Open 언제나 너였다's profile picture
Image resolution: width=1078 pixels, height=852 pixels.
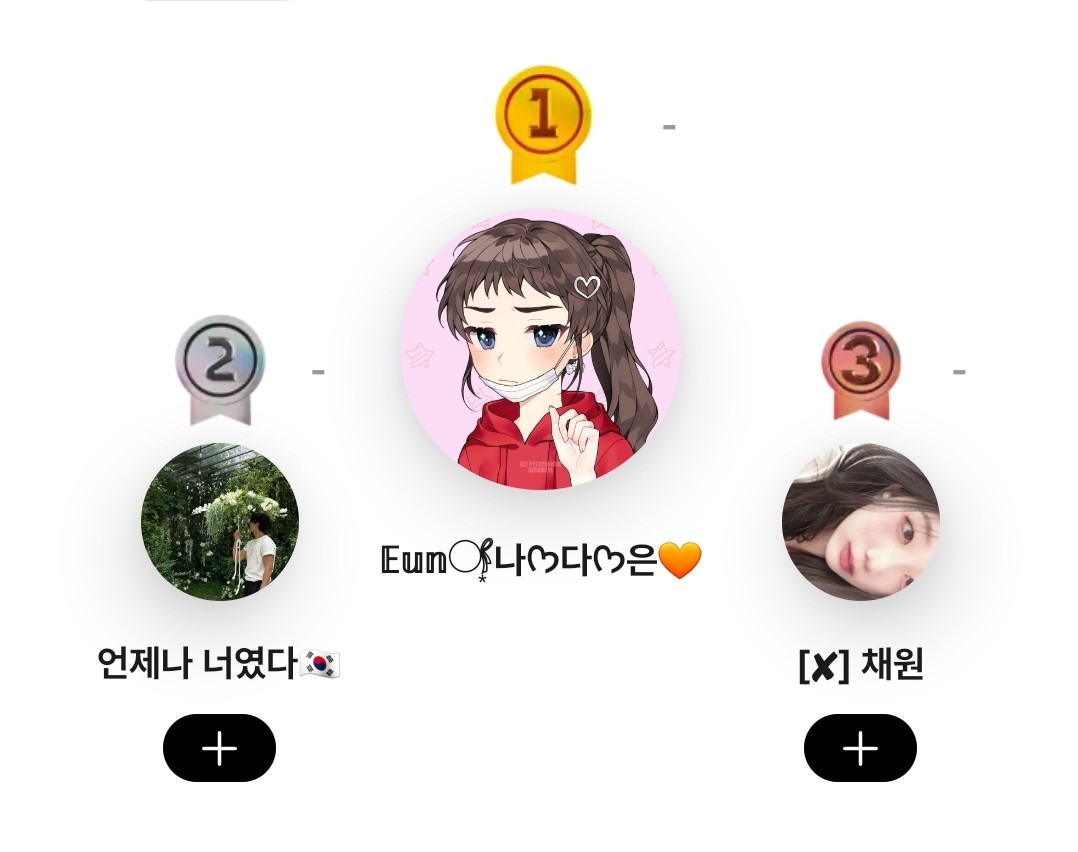coord(220,521)
